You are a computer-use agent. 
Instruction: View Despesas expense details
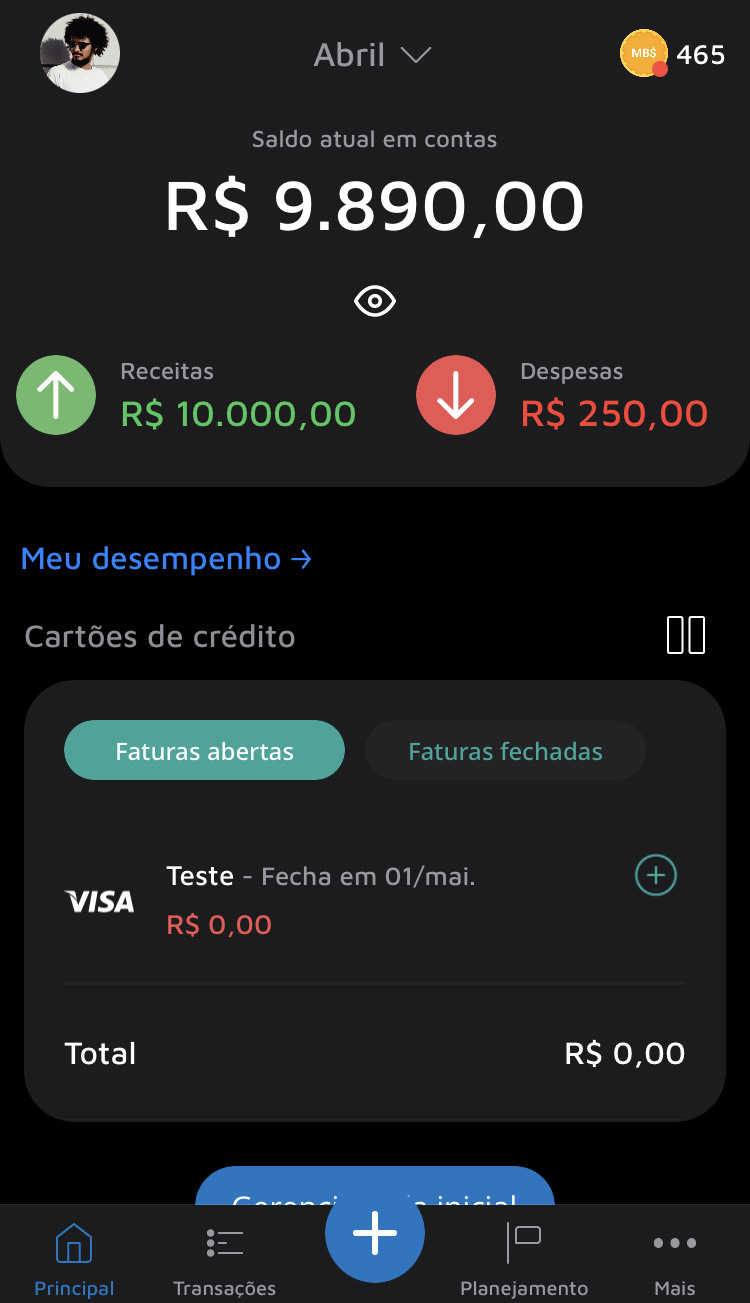(562, 395)
